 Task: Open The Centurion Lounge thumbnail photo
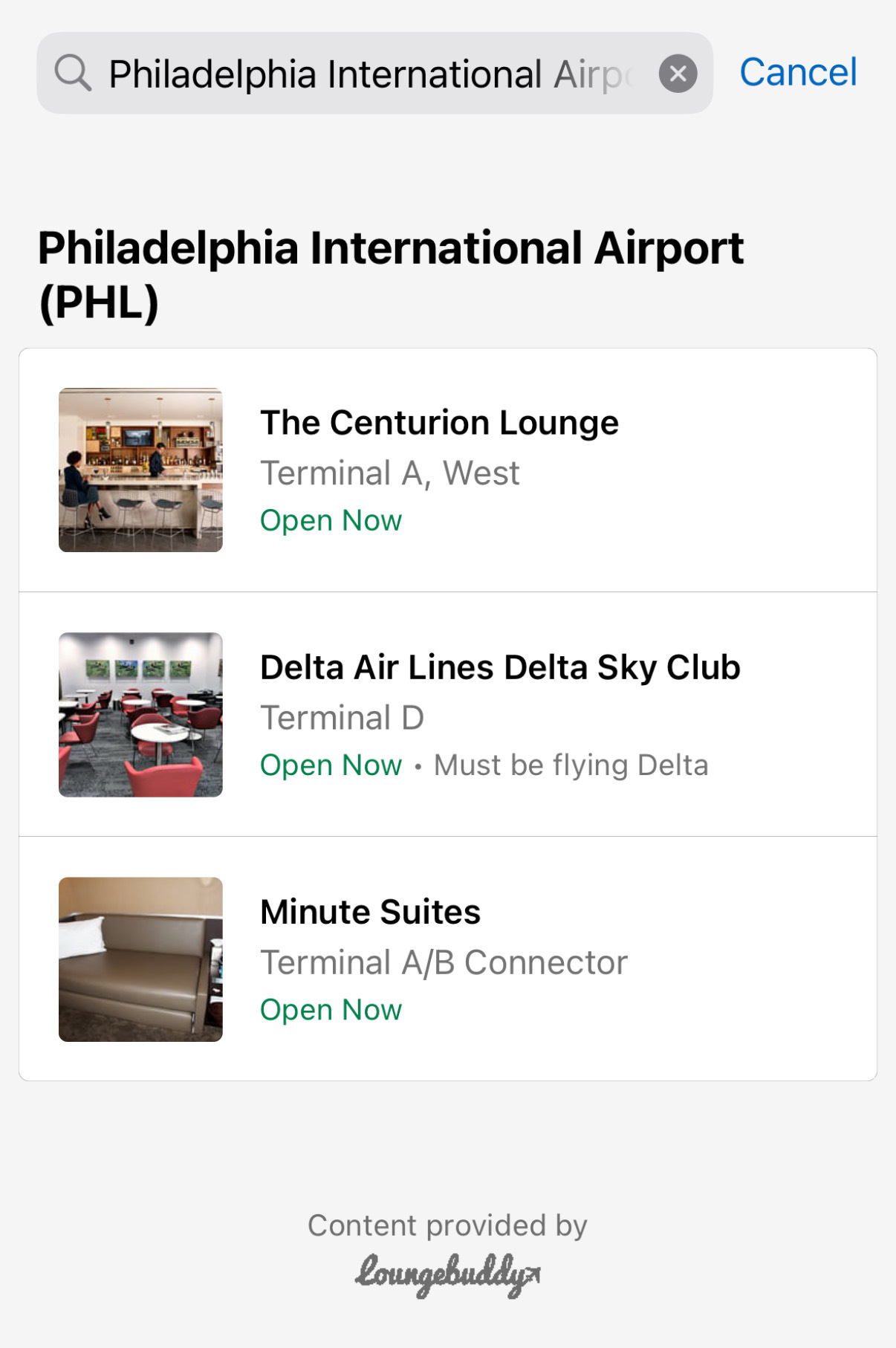(x=141, y=470)
